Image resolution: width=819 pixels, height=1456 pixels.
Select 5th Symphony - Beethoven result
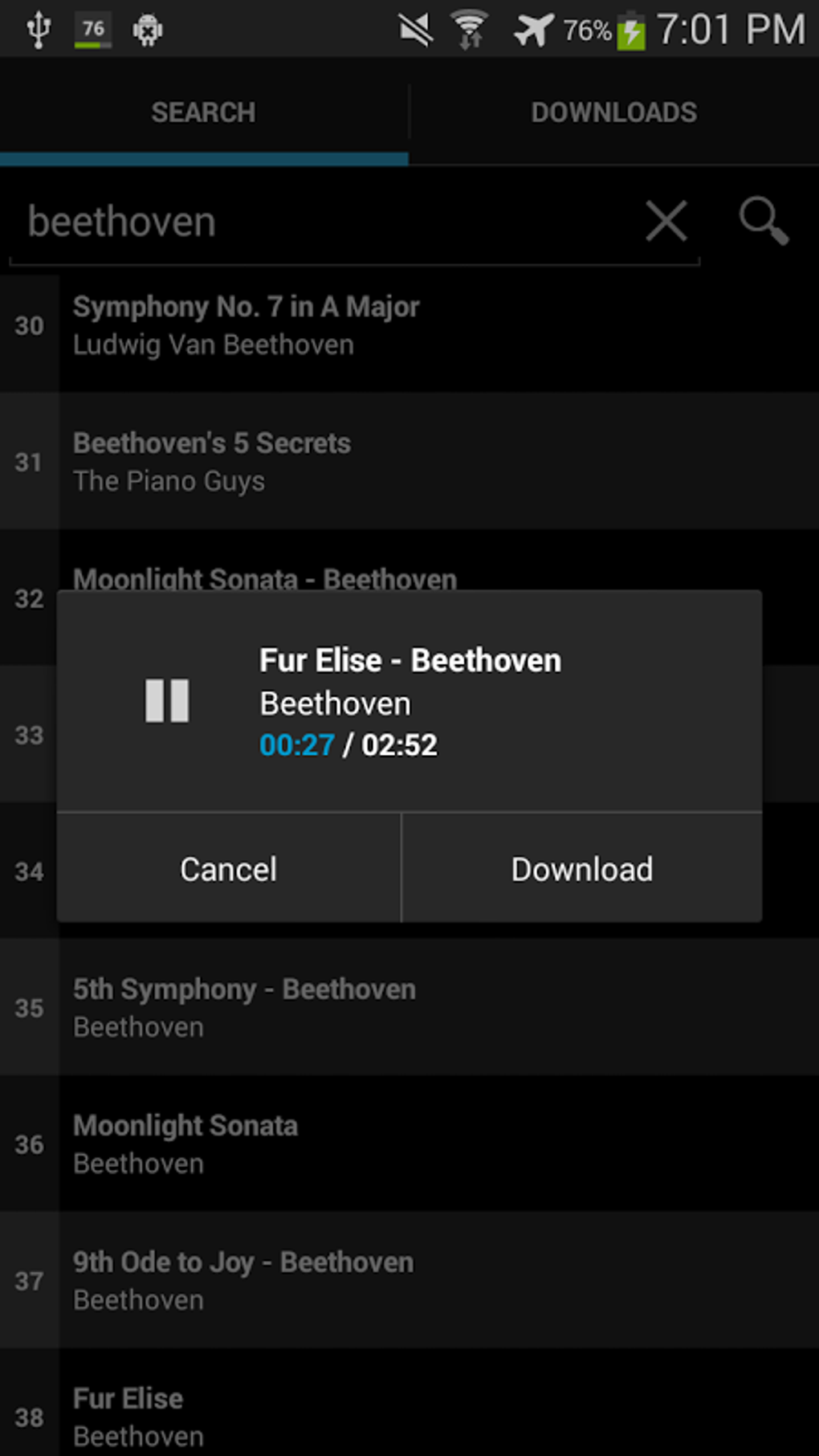tap(409, 1008)
